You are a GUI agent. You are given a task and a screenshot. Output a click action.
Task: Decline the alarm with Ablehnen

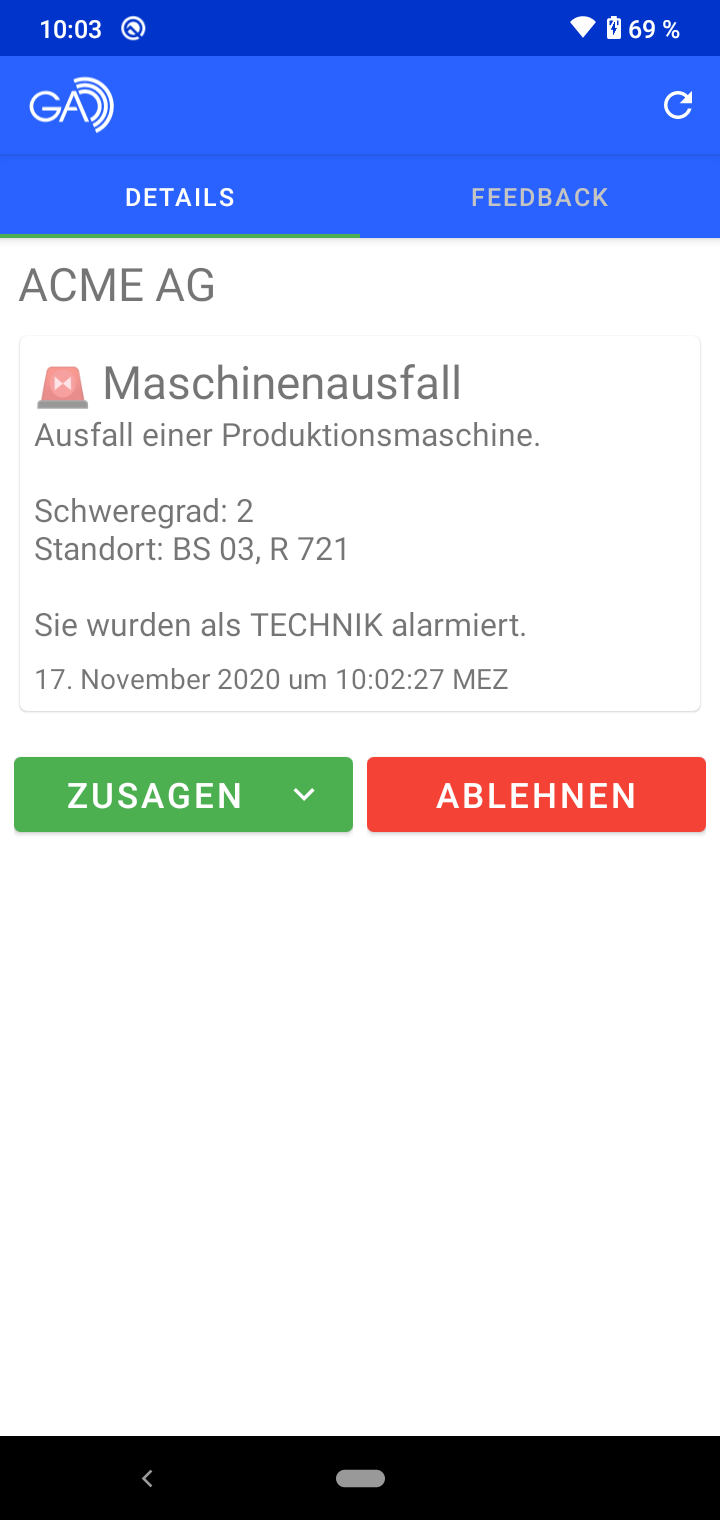pyautogui.click(x=536, y=795)
